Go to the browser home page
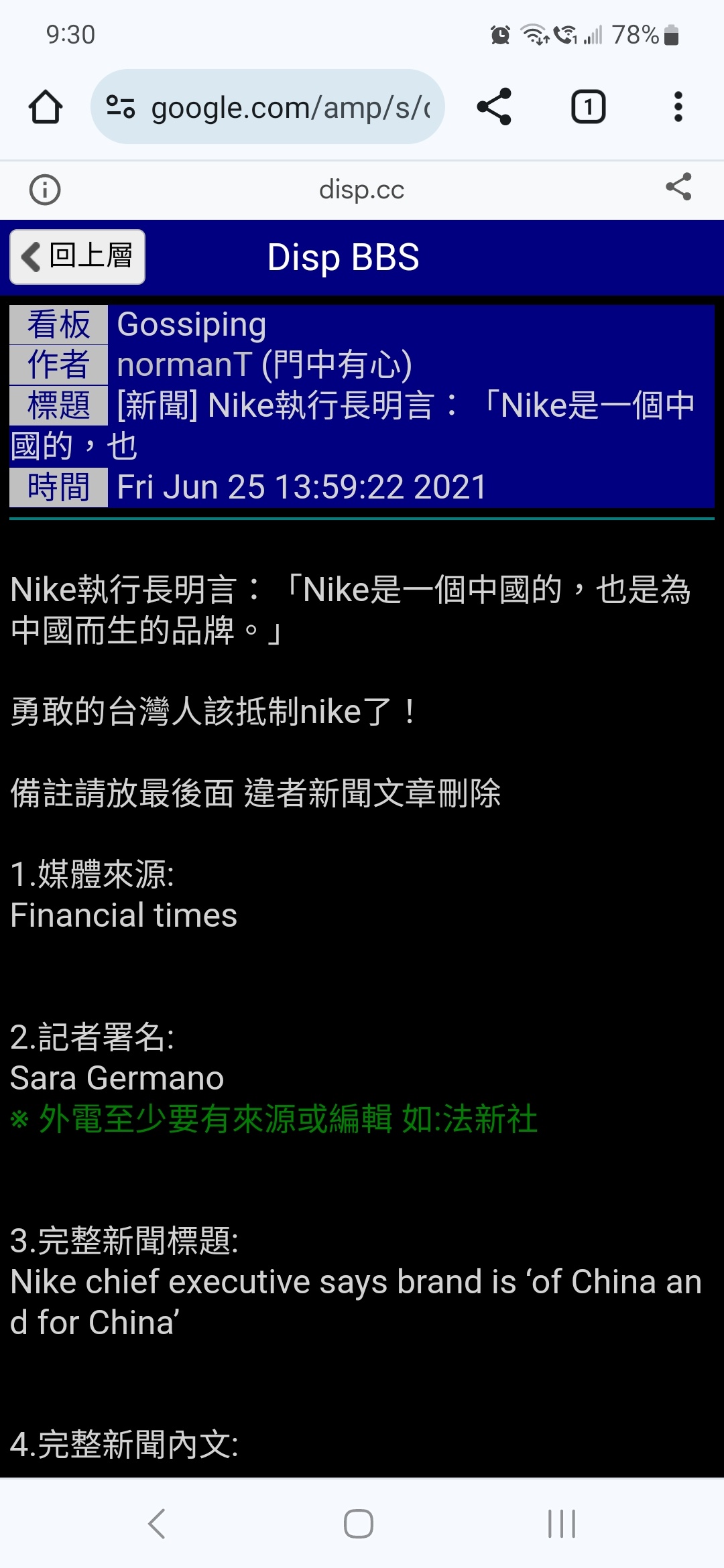This screenshot has height=1568, width=724. (x=46, y=107)
